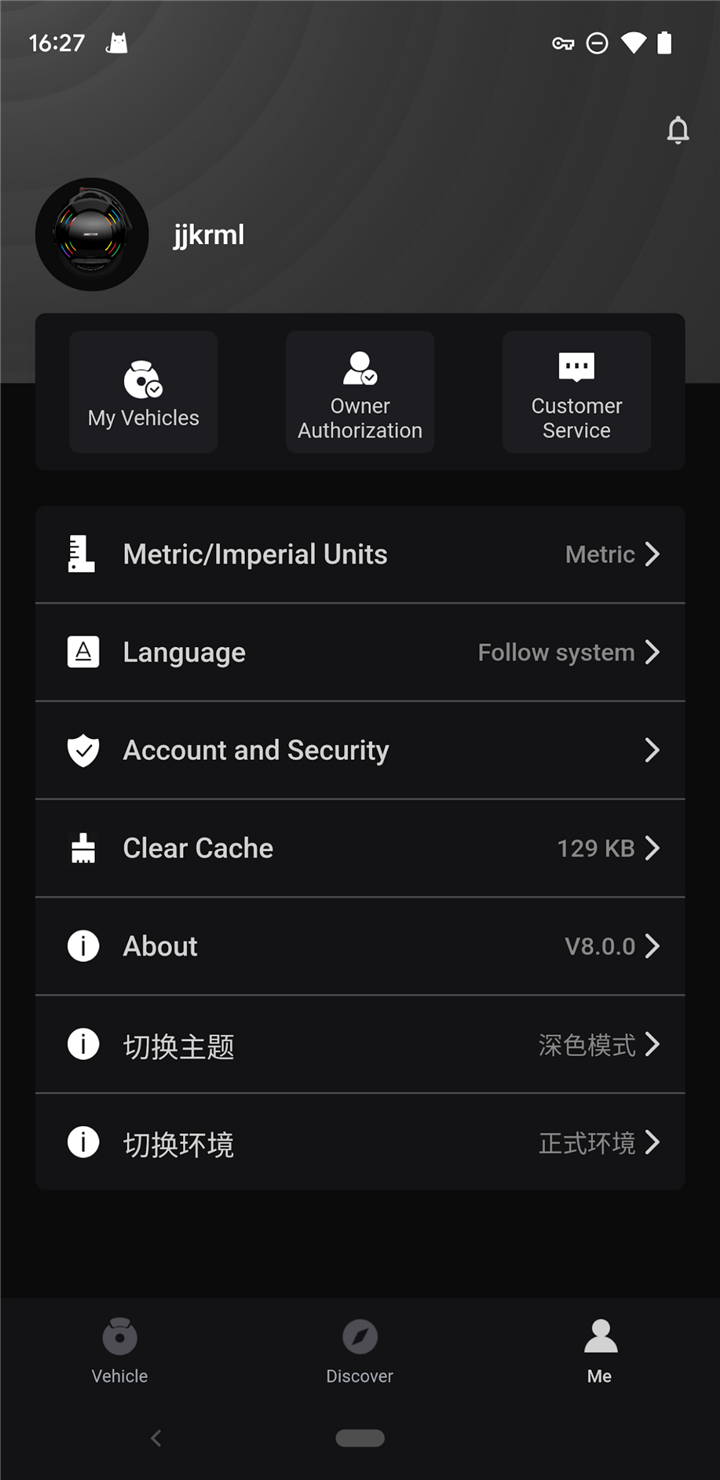The image size is (720, 1480).
Task: Open the notifications bell
Action: point(678,130)
